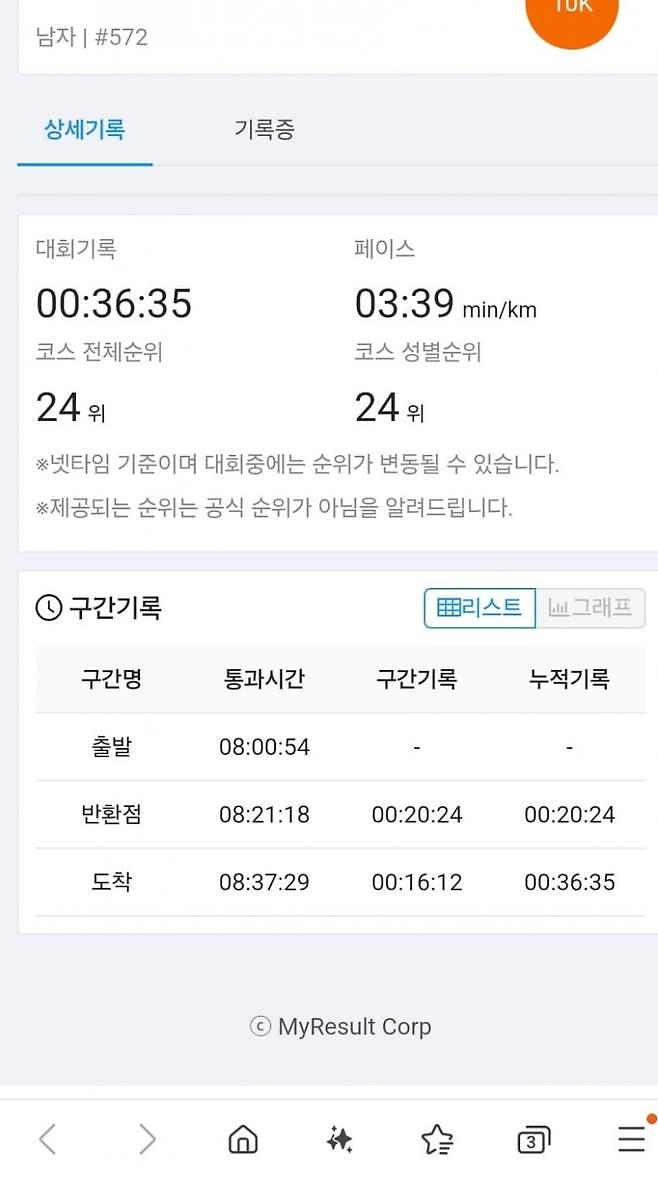Select the 상세기록 tab
The image size is (658, 1179).
click(x=85, y=130)
